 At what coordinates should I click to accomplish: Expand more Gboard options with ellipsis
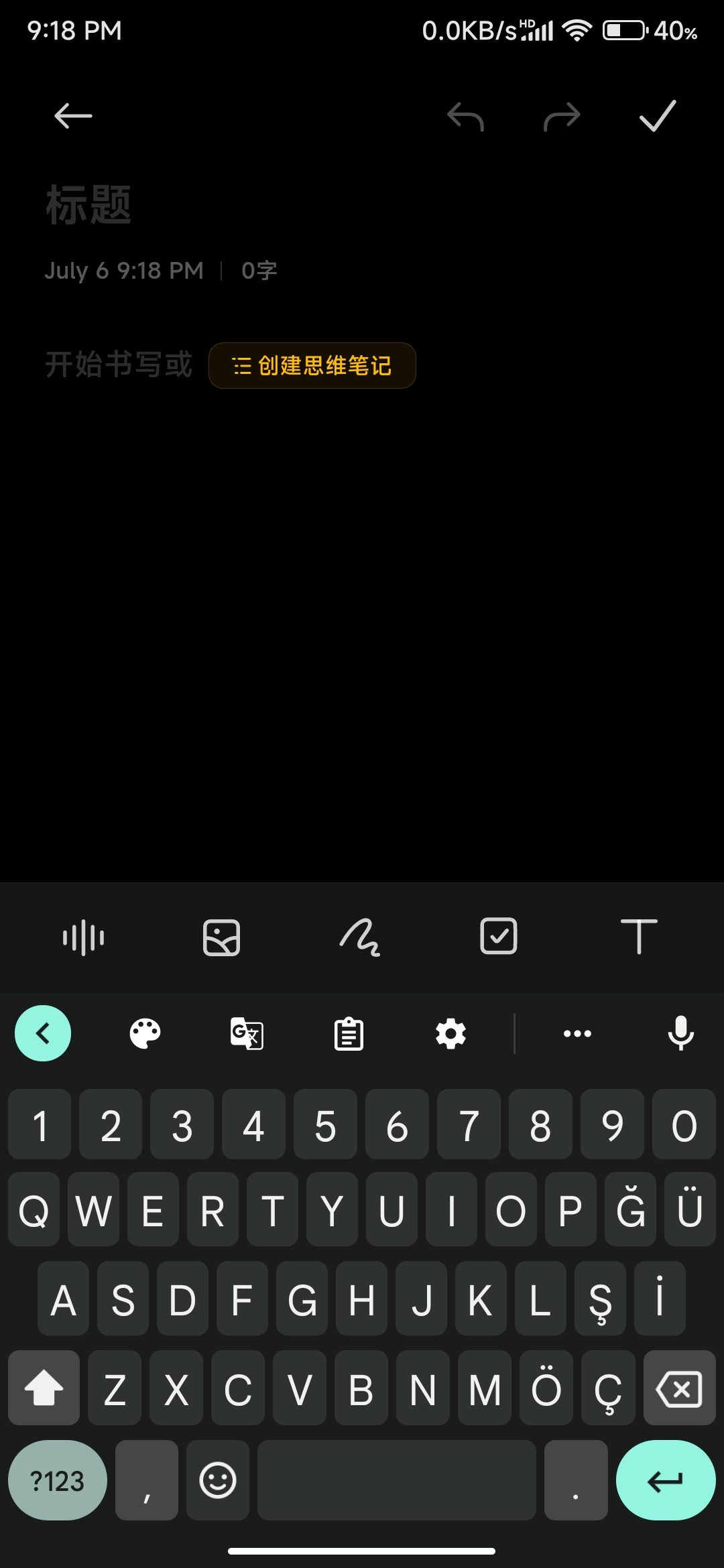coord(577,1033)
